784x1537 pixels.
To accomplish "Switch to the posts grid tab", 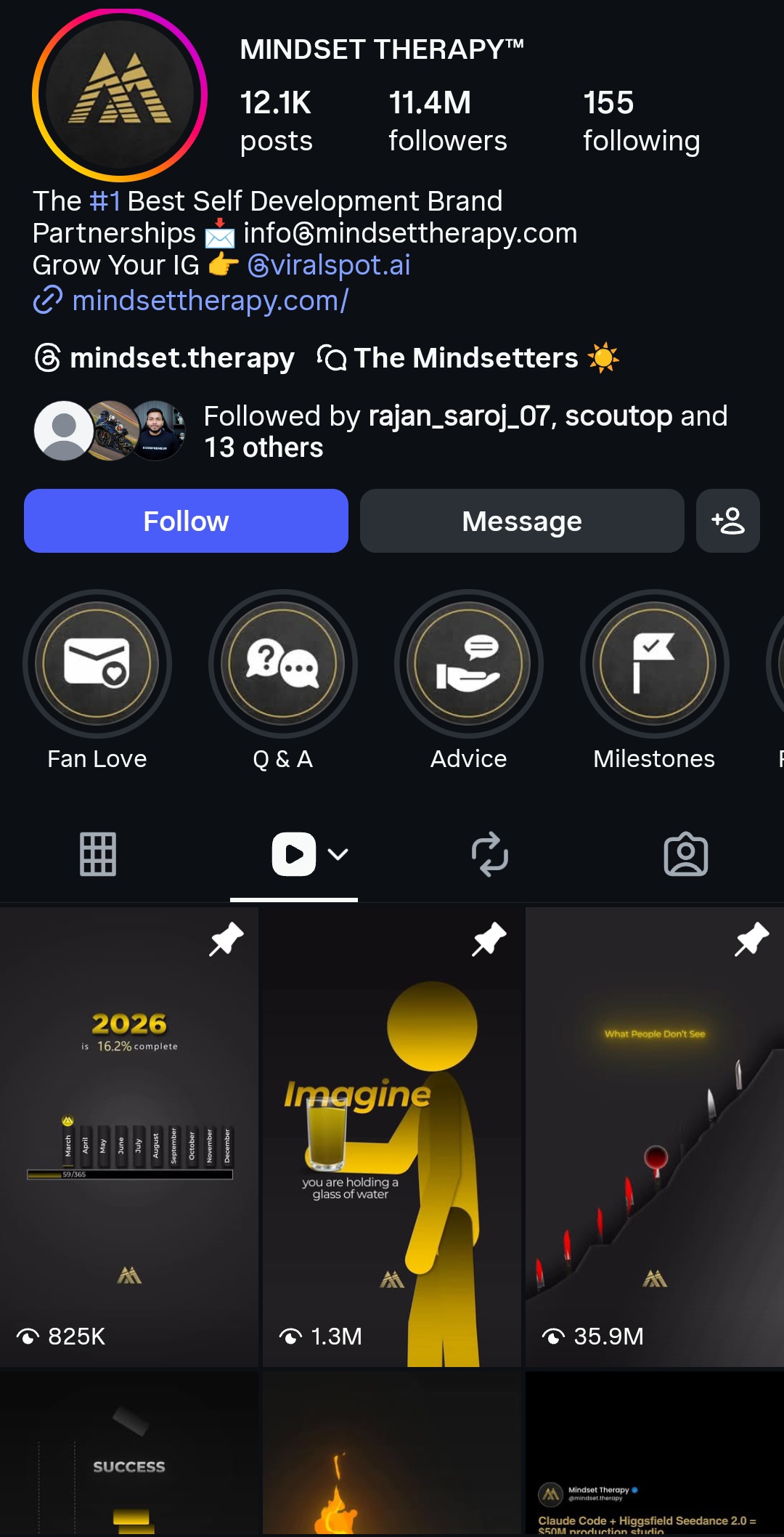I will (98, 854).
